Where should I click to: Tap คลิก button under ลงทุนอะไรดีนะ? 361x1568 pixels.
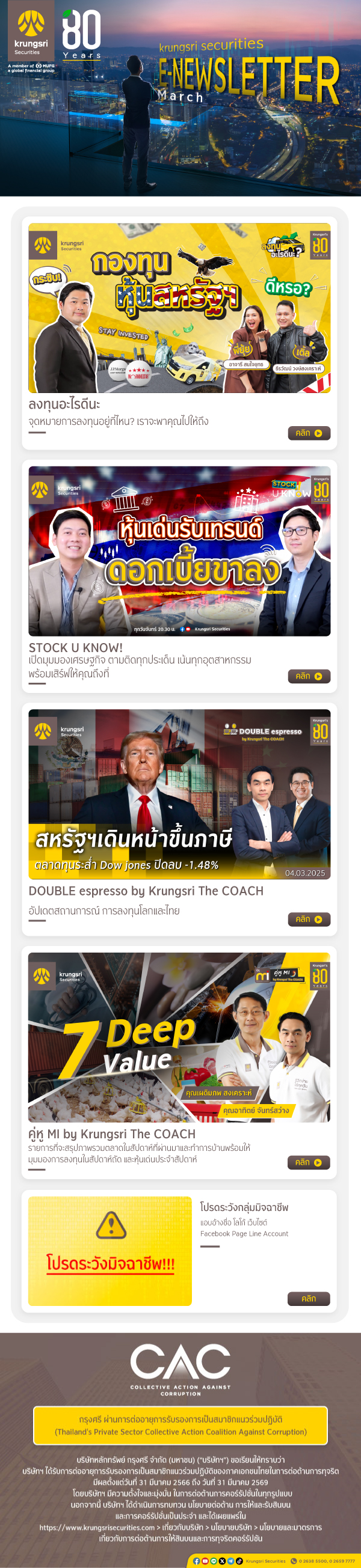pyautogui.click(x=309, y=433)
